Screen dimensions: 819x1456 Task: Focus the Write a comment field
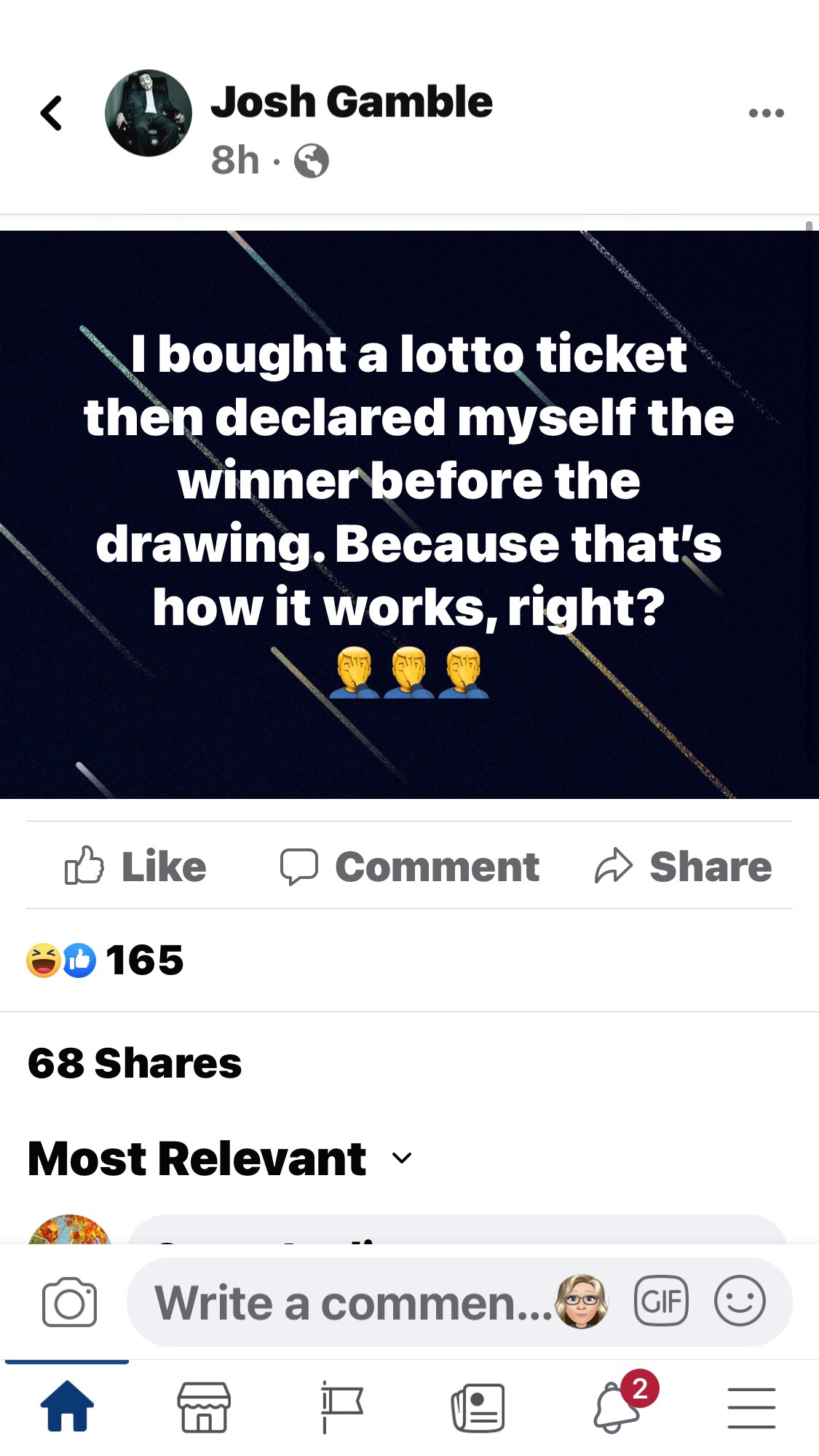[349, 1302]
